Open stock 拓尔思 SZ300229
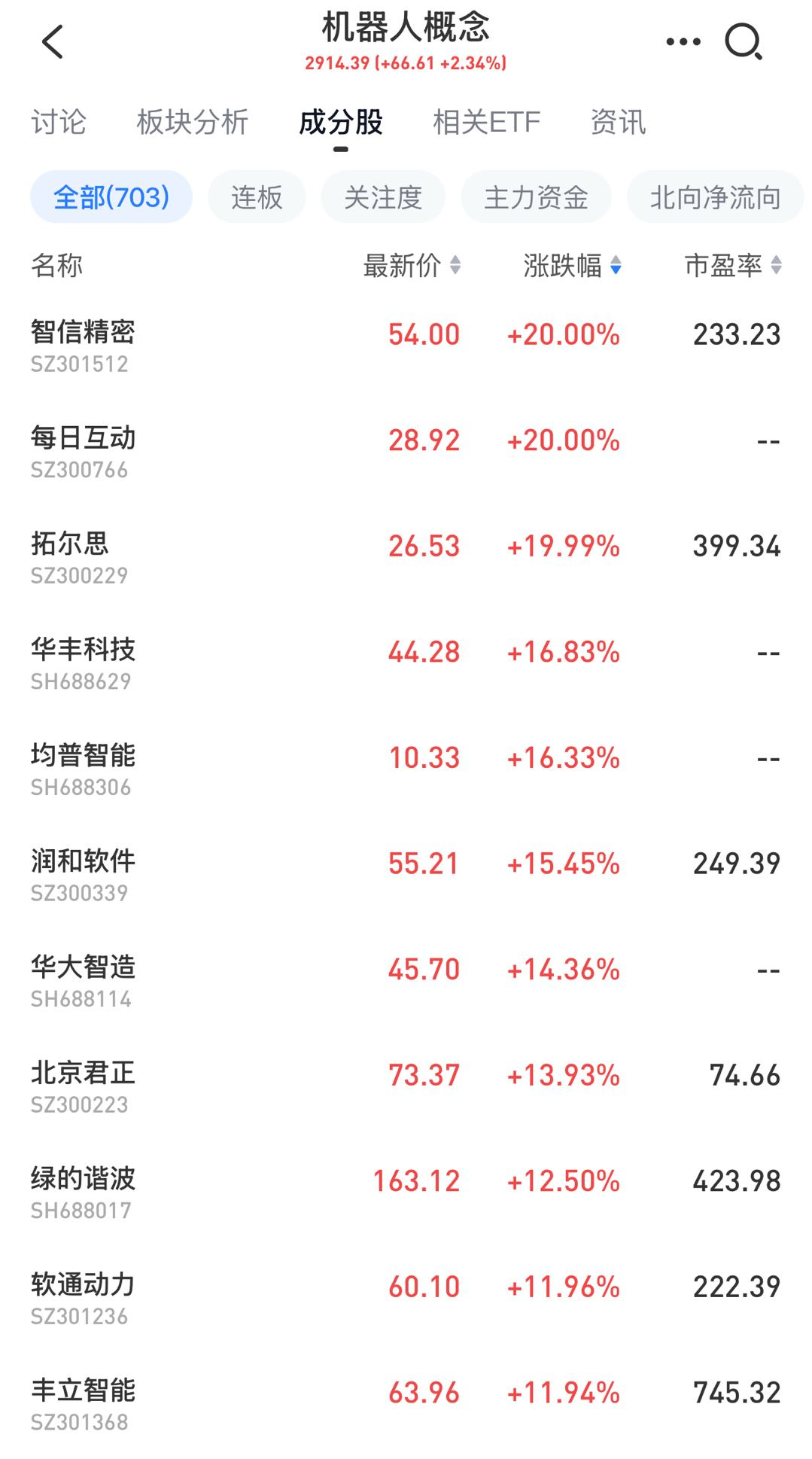This screenshot has width=812, height=1459. coord(406,558)
